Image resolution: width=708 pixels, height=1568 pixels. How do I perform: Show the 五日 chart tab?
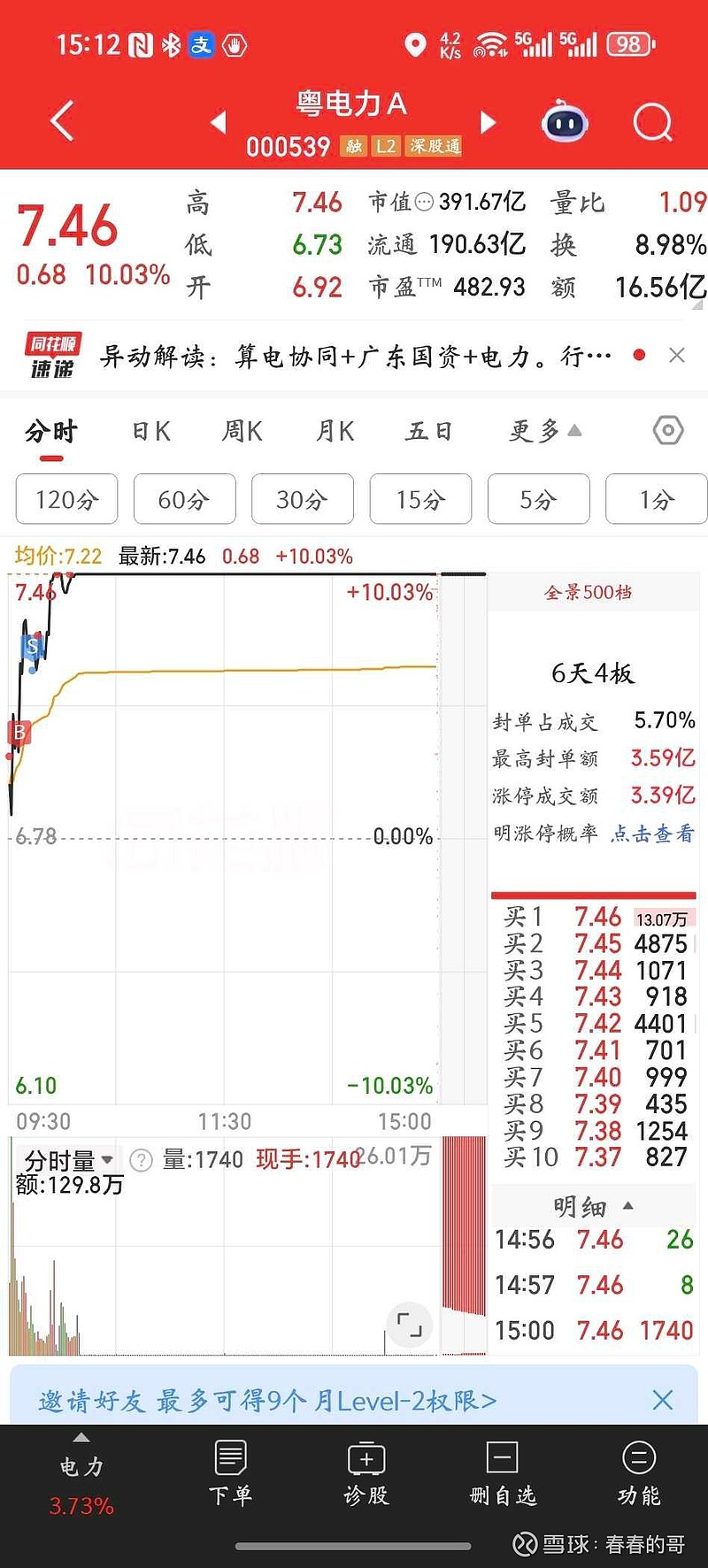click(429, 432)
